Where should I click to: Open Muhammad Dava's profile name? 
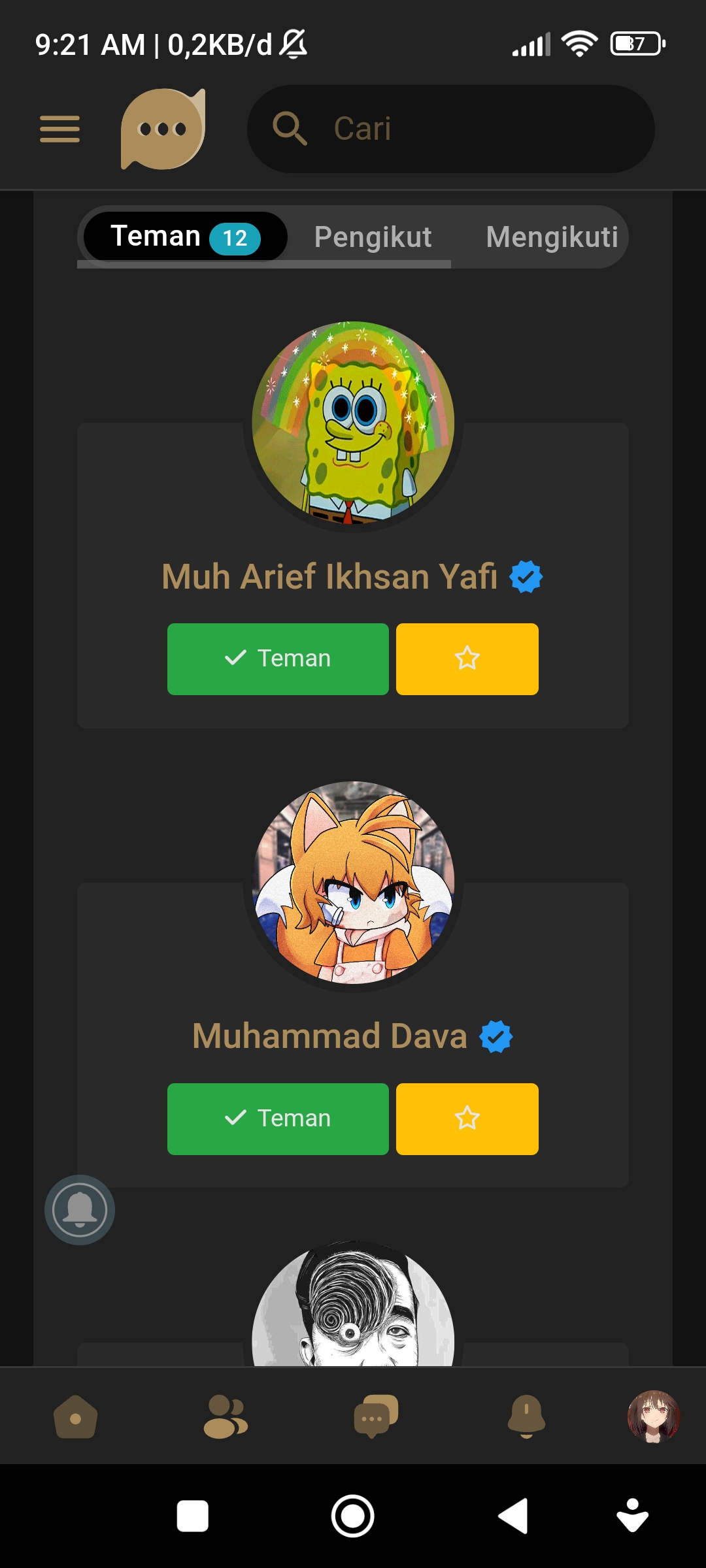click(x=330, y=1036)
